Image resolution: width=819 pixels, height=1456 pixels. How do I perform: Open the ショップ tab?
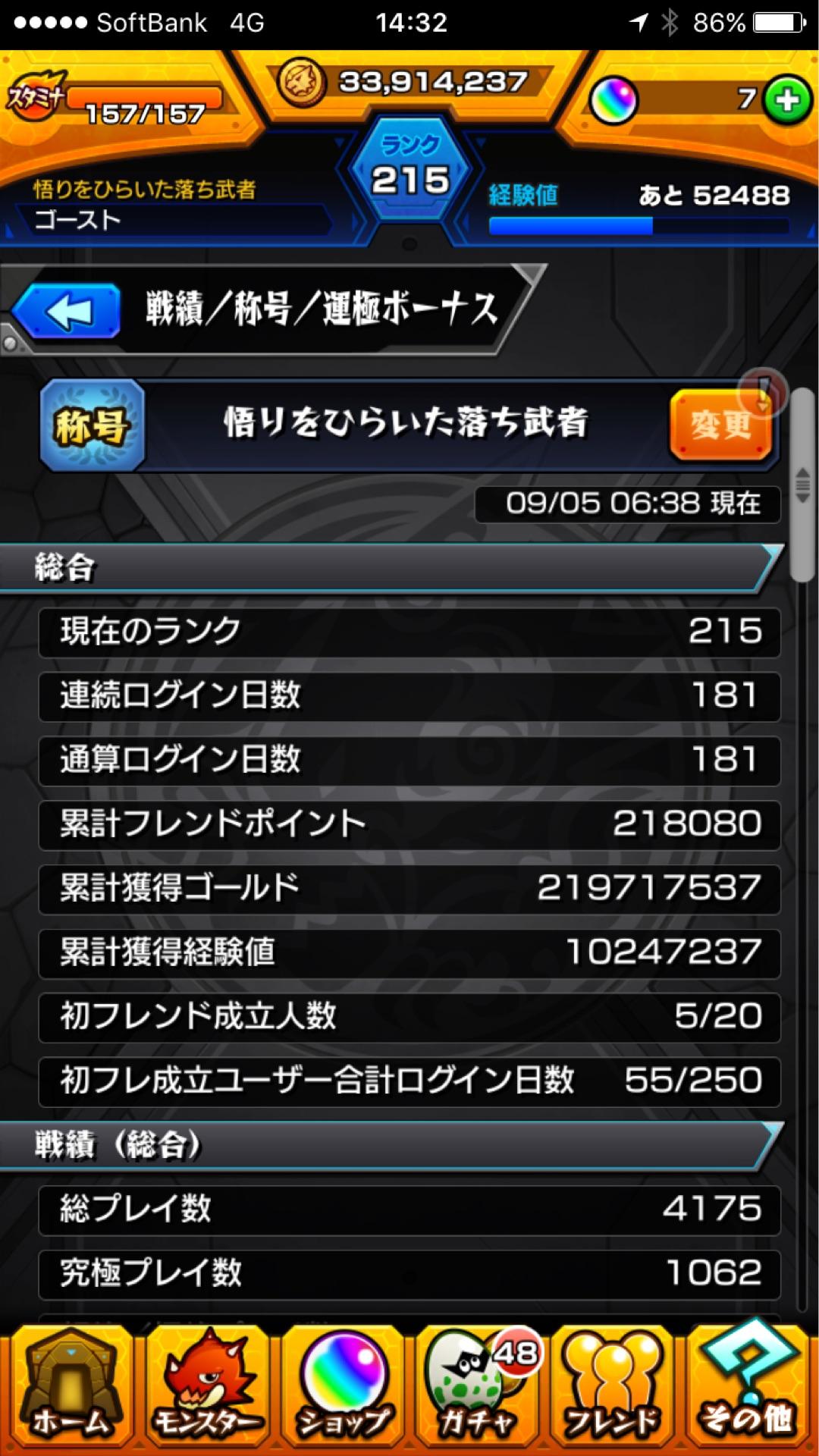tap(343, 1388)
